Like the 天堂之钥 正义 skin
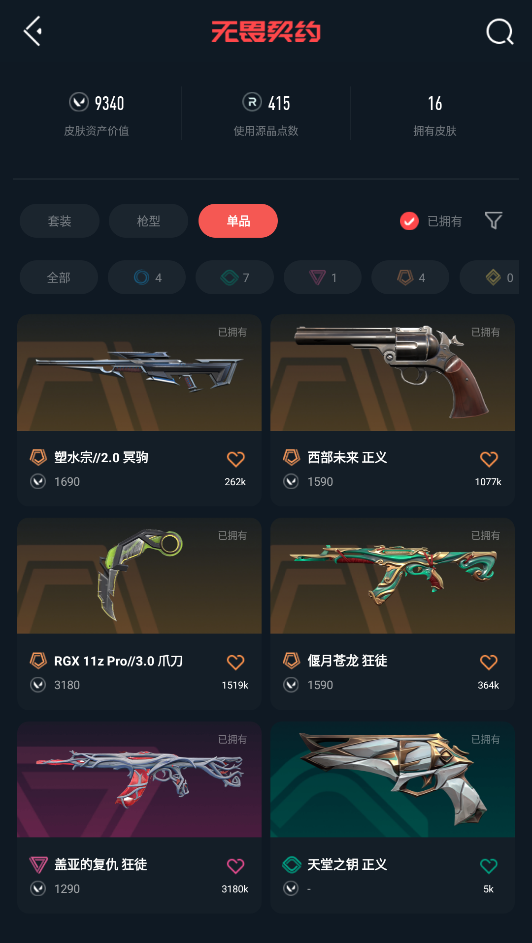Screen dimensions: 532x943 (x=489, y=865)
